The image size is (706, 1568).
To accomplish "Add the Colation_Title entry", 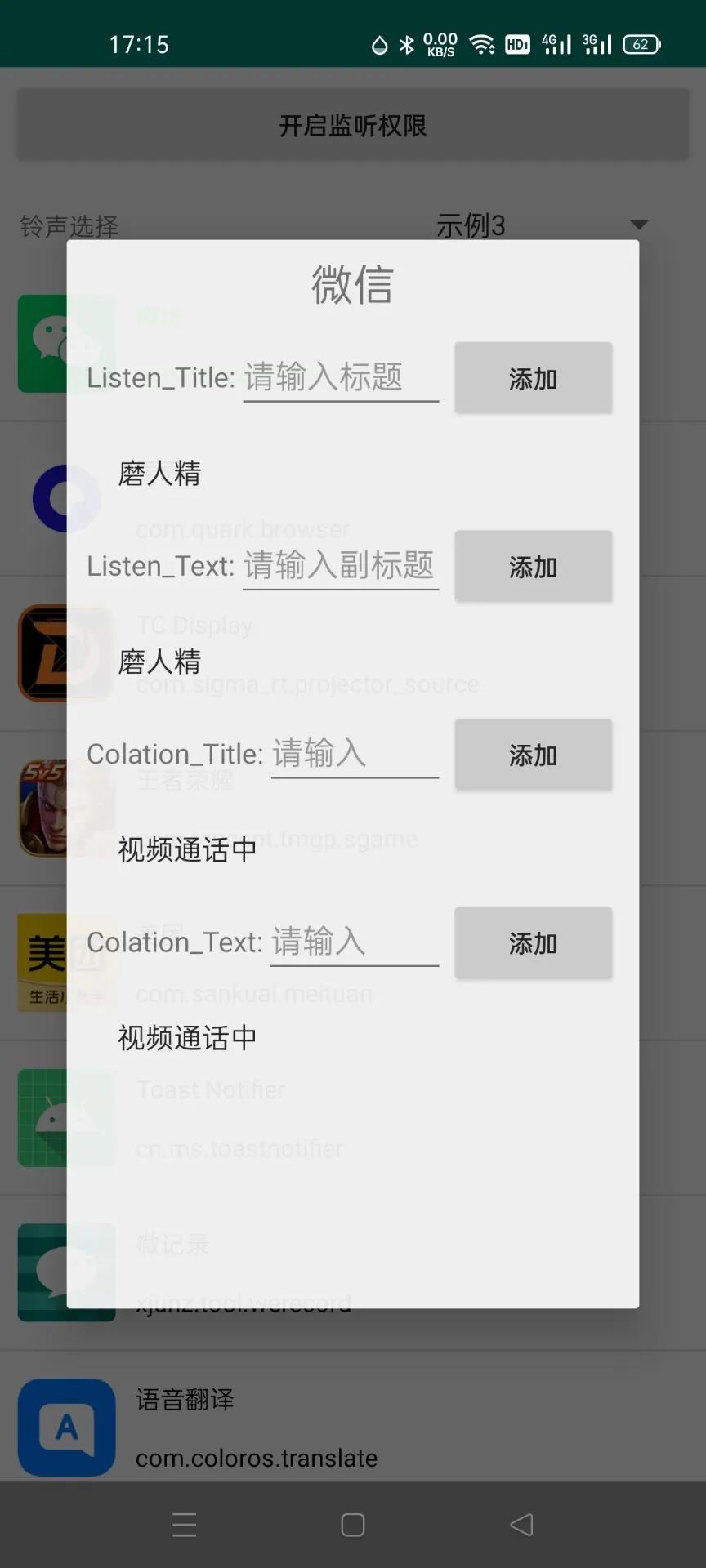I will (x=533, y=755).
